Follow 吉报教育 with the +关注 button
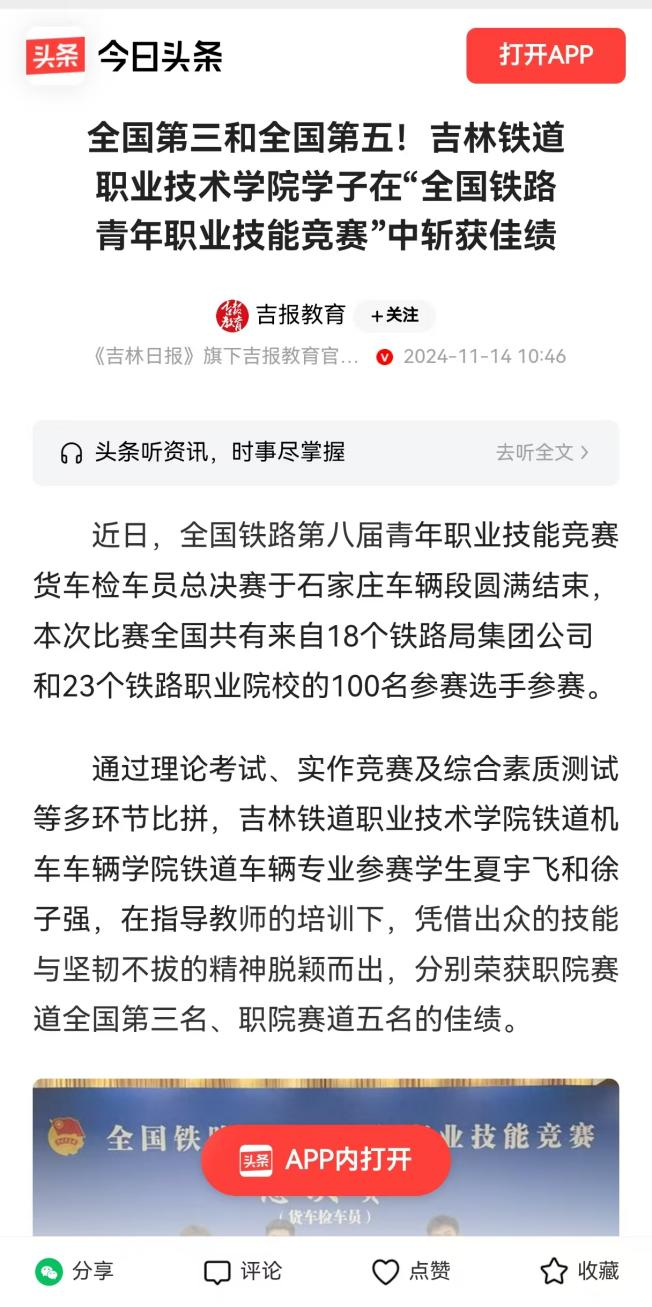This screenshot has height=1307, width=652. click(x=394, y=316)
